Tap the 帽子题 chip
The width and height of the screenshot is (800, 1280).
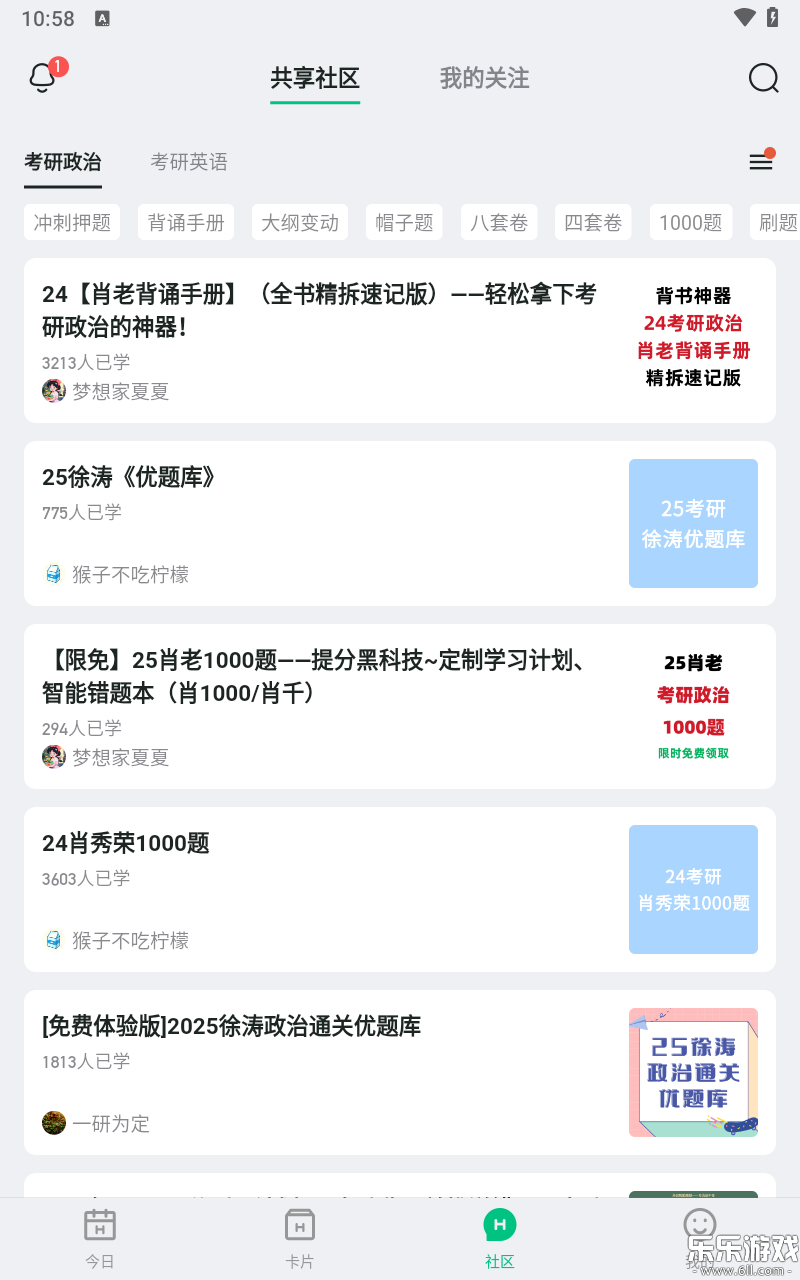pyautogui.click(x=404, y=222)
